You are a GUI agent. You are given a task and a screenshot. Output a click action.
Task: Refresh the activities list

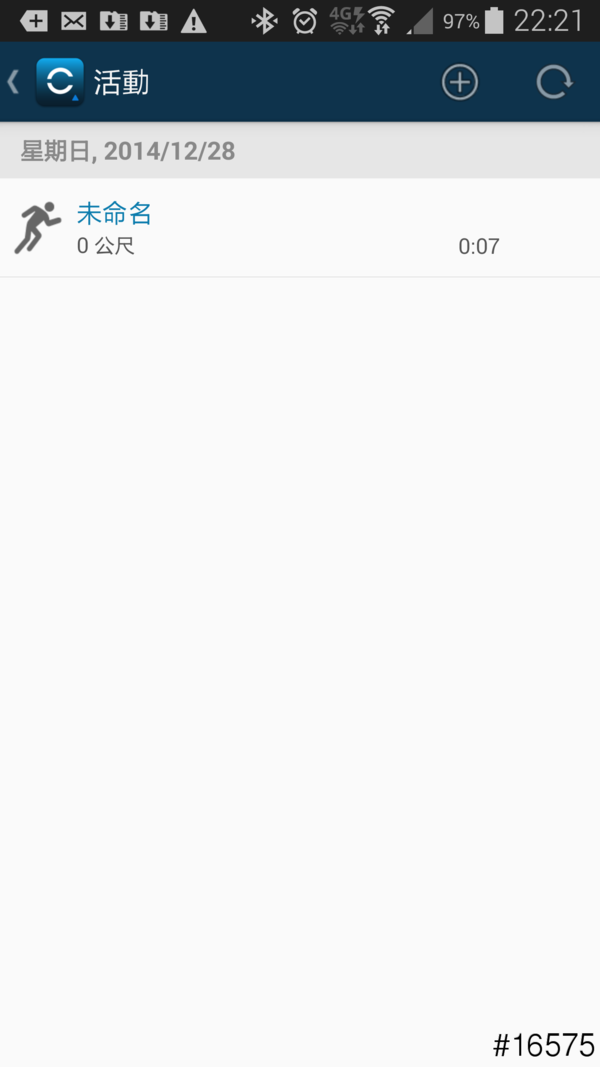pyautogui.click(x=553, y=82)
